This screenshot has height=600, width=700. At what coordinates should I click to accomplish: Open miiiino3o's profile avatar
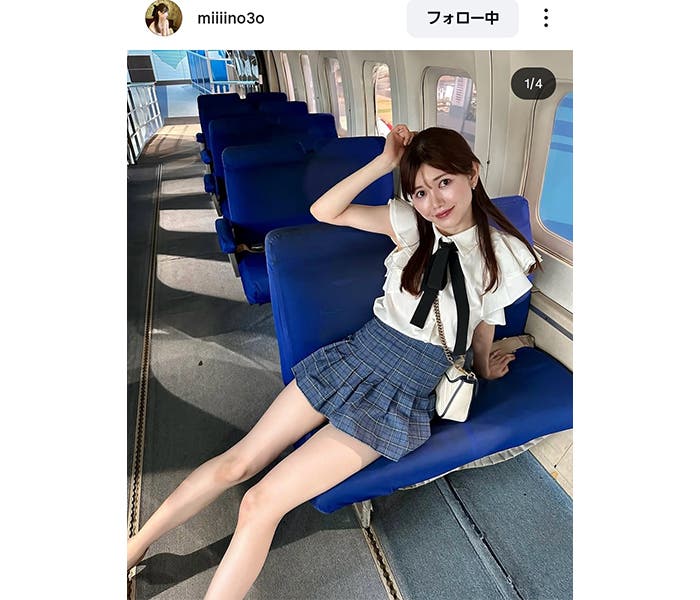[164, 18]
